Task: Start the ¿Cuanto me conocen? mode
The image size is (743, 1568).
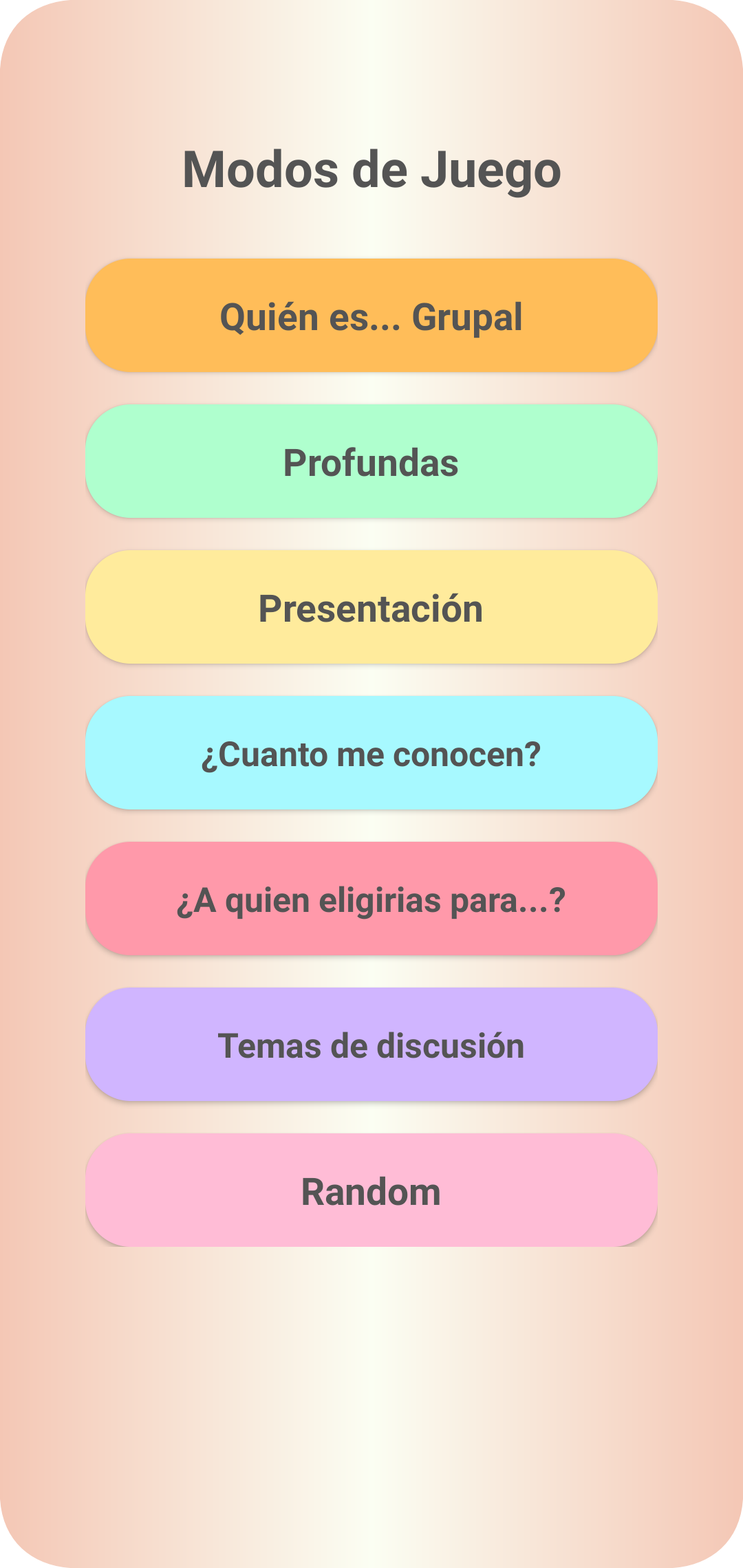Action: [x=371, y=753]
